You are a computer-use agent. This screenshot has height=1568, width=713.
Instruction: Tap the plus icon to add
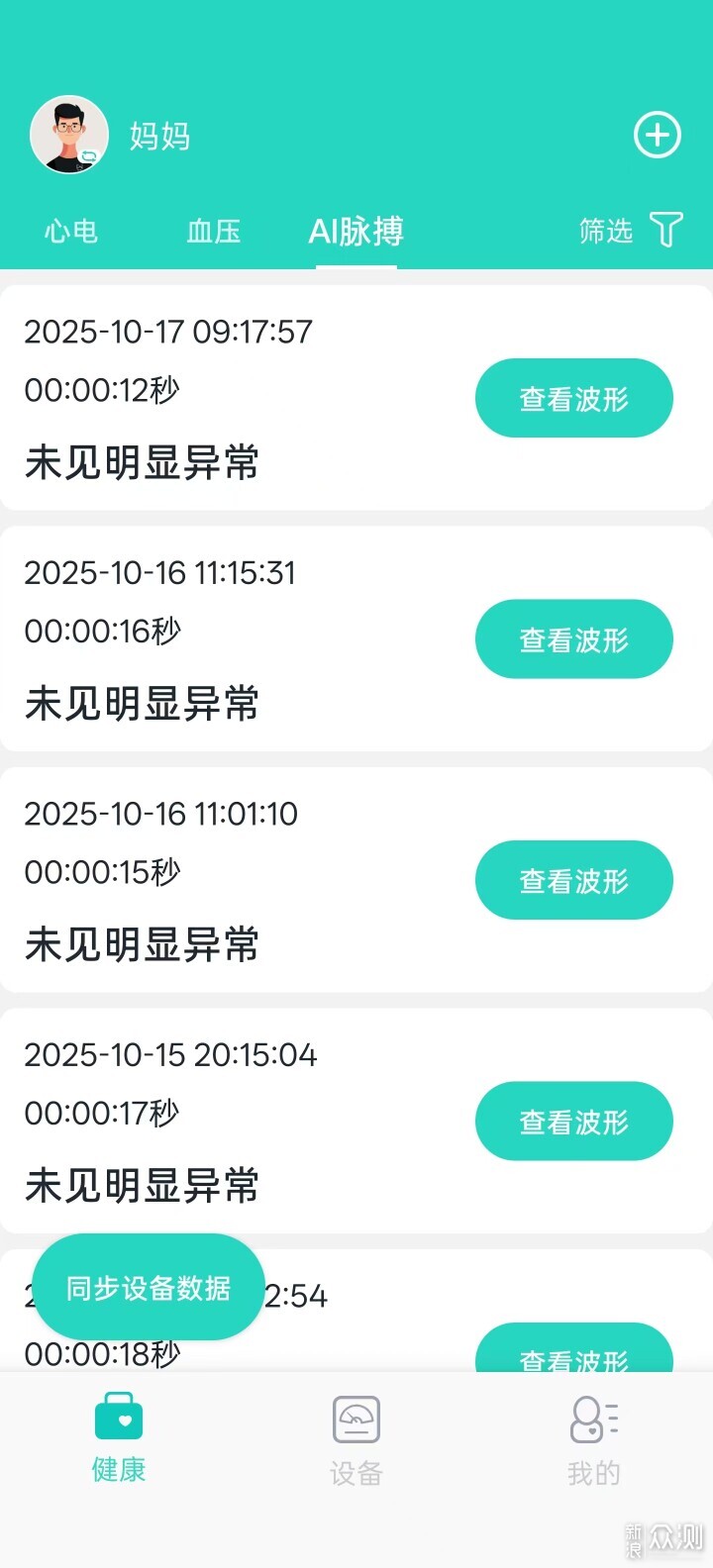pyautogui.click(x=658, y=136)
